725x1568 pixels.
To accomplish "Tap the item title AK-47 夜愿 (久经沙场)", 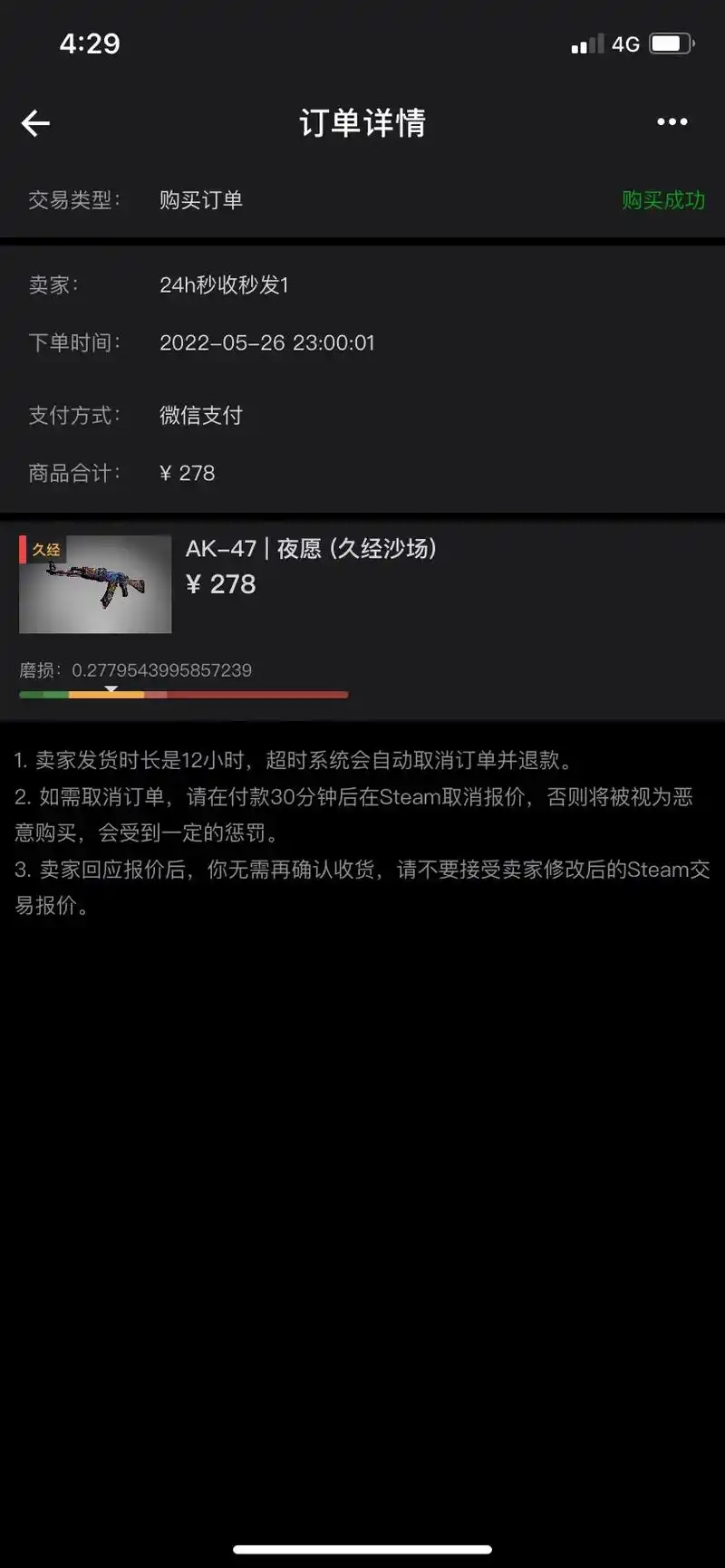I will (x=311, y=549).
